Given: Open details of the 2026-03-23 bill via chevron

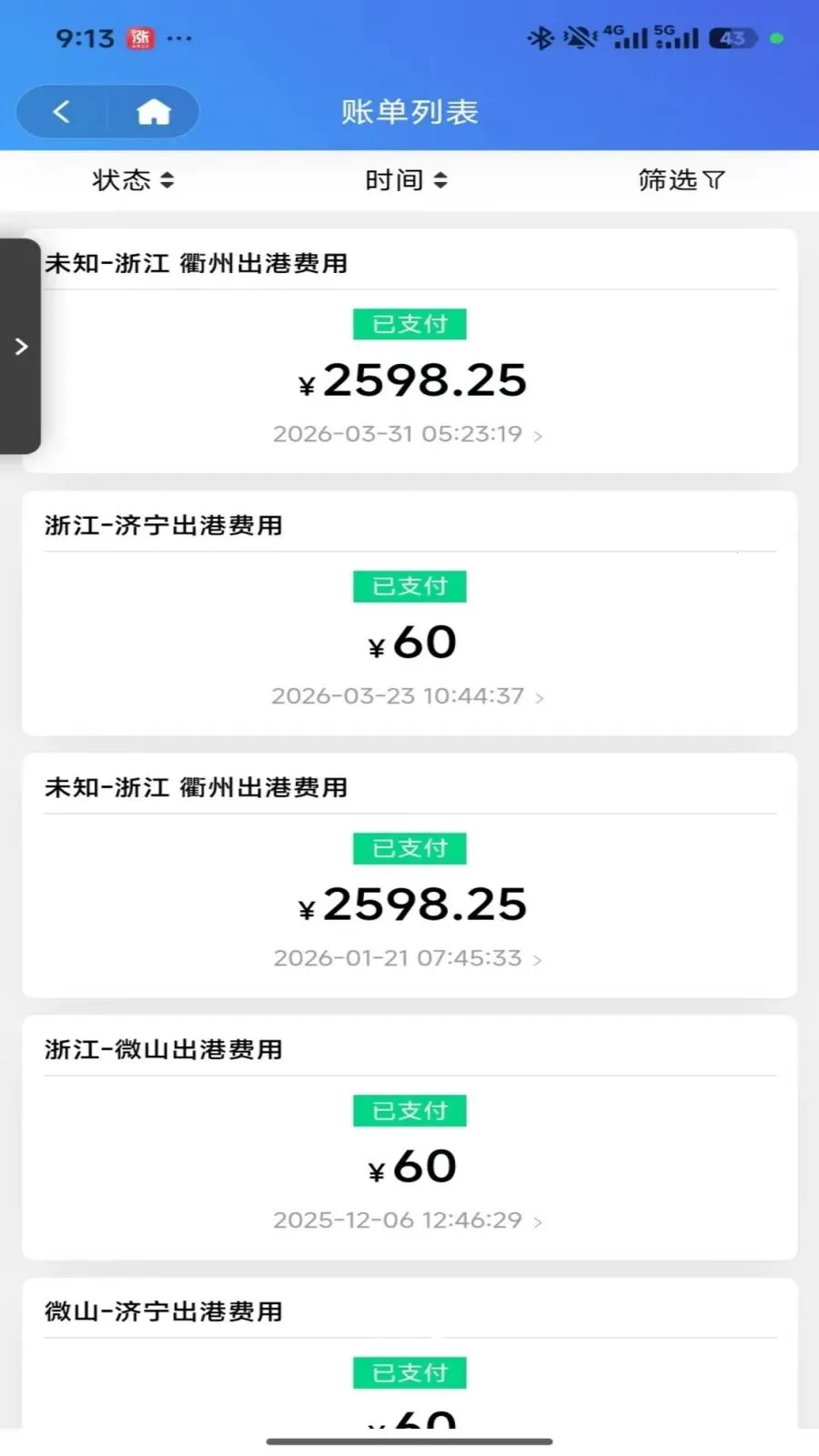Looking at the screenshot, I should click(541, 696).
